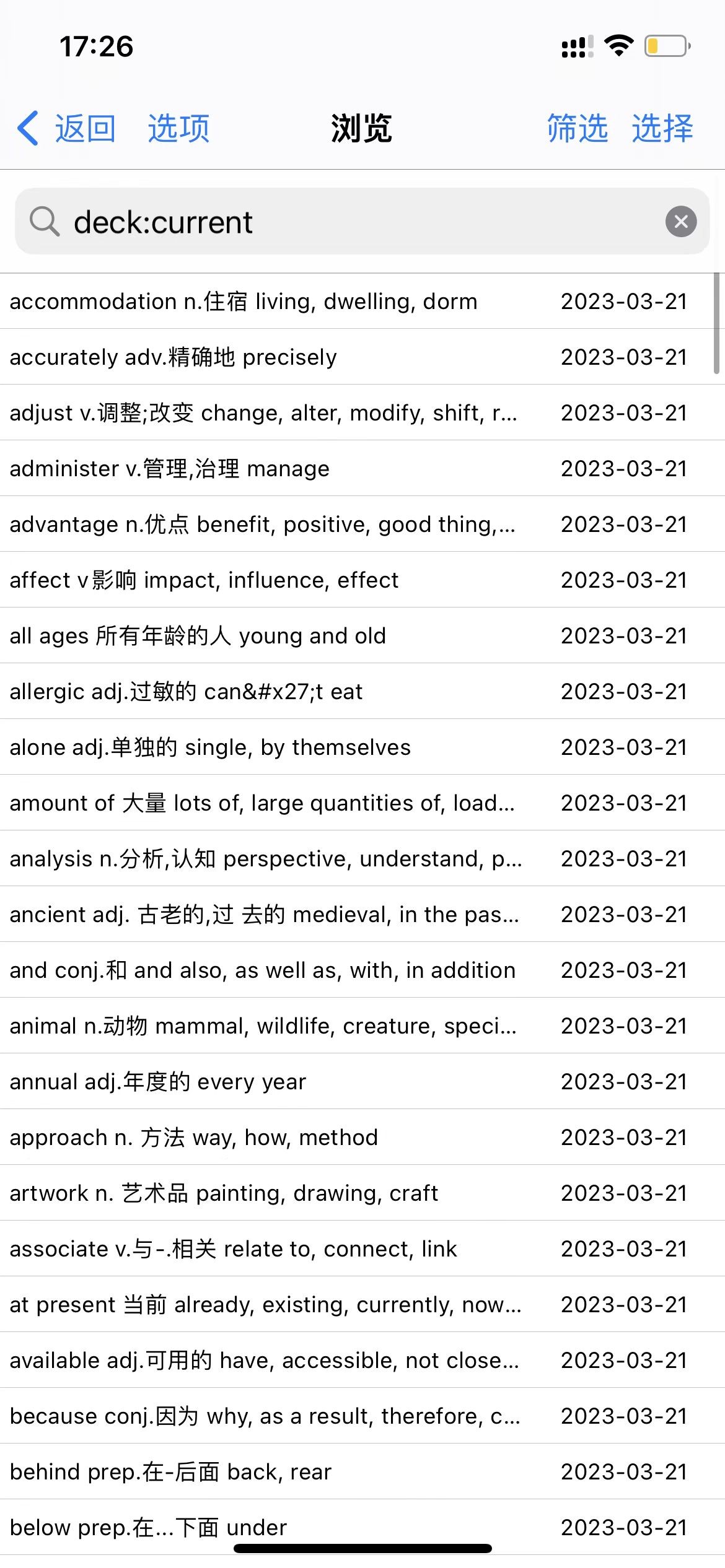The image size is (725, 1568).
Task: Select the amount of card
Action: click(362, 803)
